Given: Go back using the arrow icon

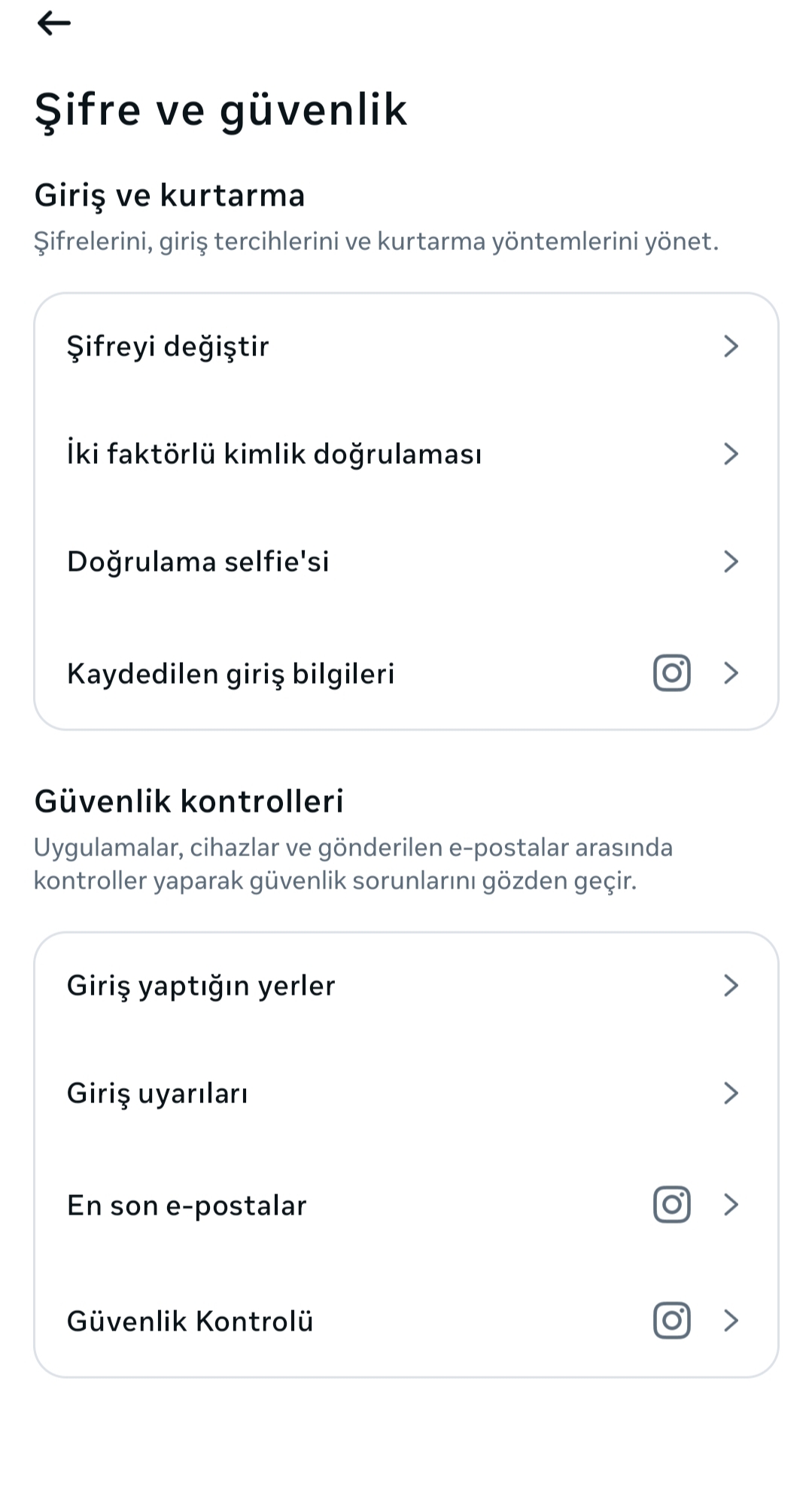Looking at the screenshot, I should 53,23.
